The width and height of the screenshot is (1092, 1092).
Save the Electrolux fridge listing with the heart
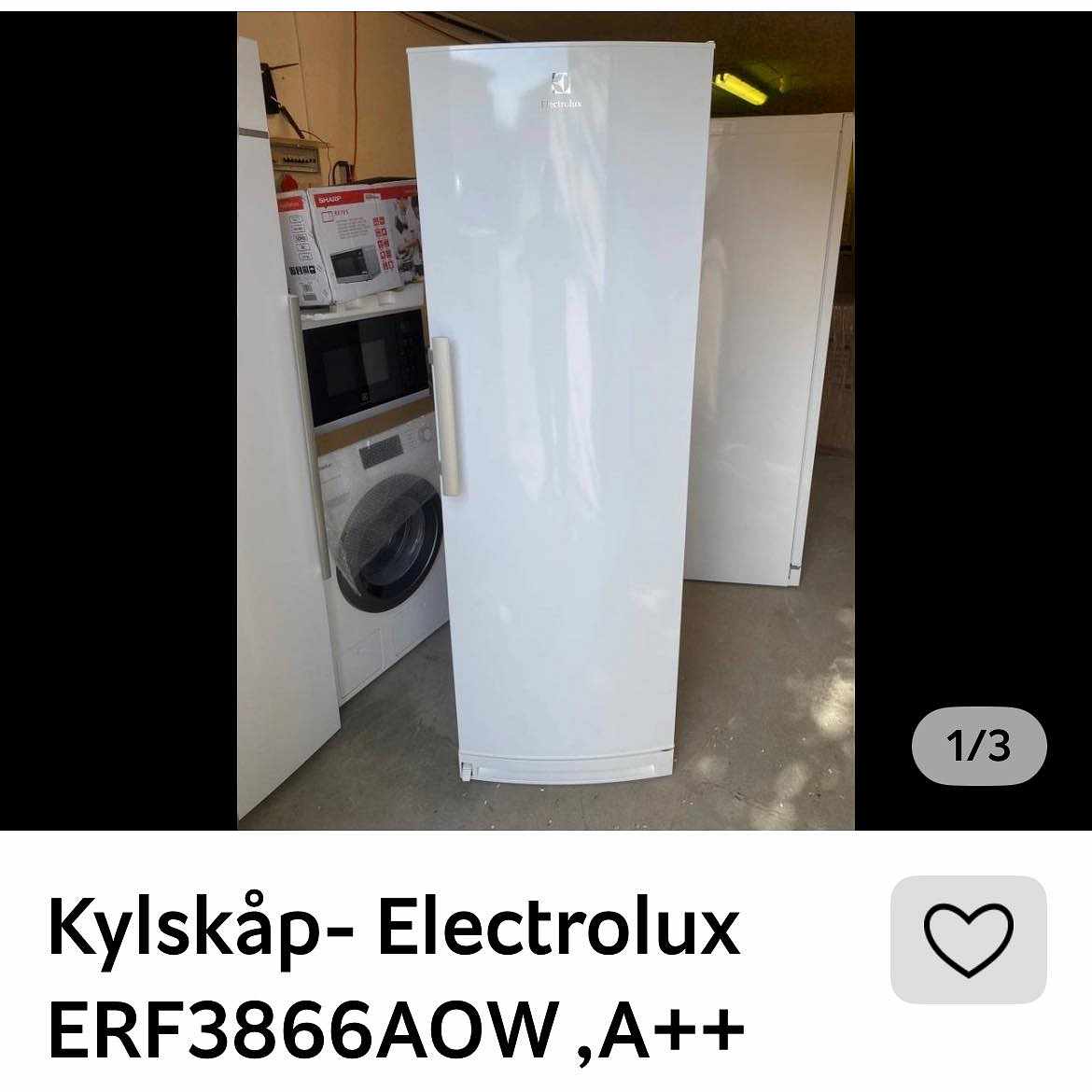point(968,939)
